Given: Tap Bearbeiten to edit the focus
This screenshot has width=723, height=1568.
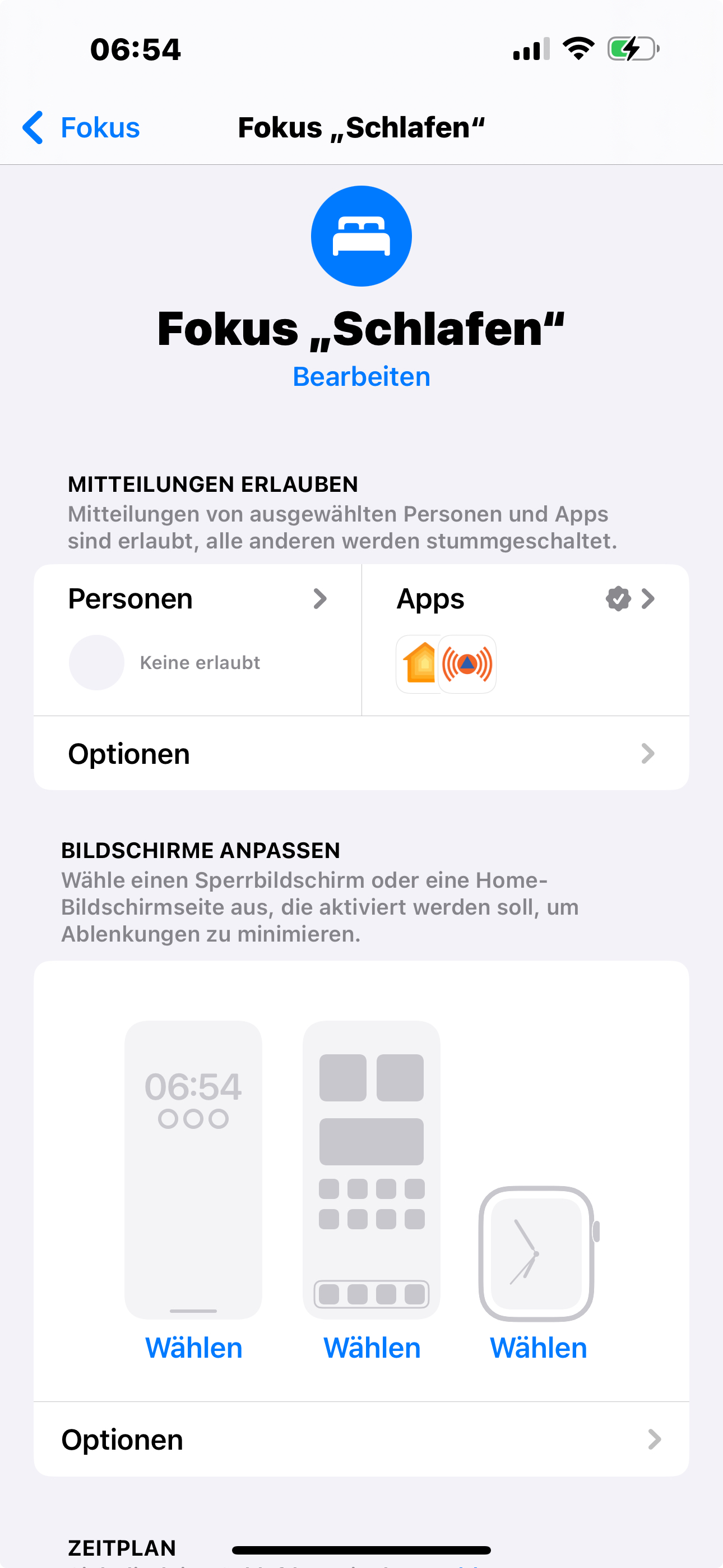Looking at the screenshot, I should 361,377.
